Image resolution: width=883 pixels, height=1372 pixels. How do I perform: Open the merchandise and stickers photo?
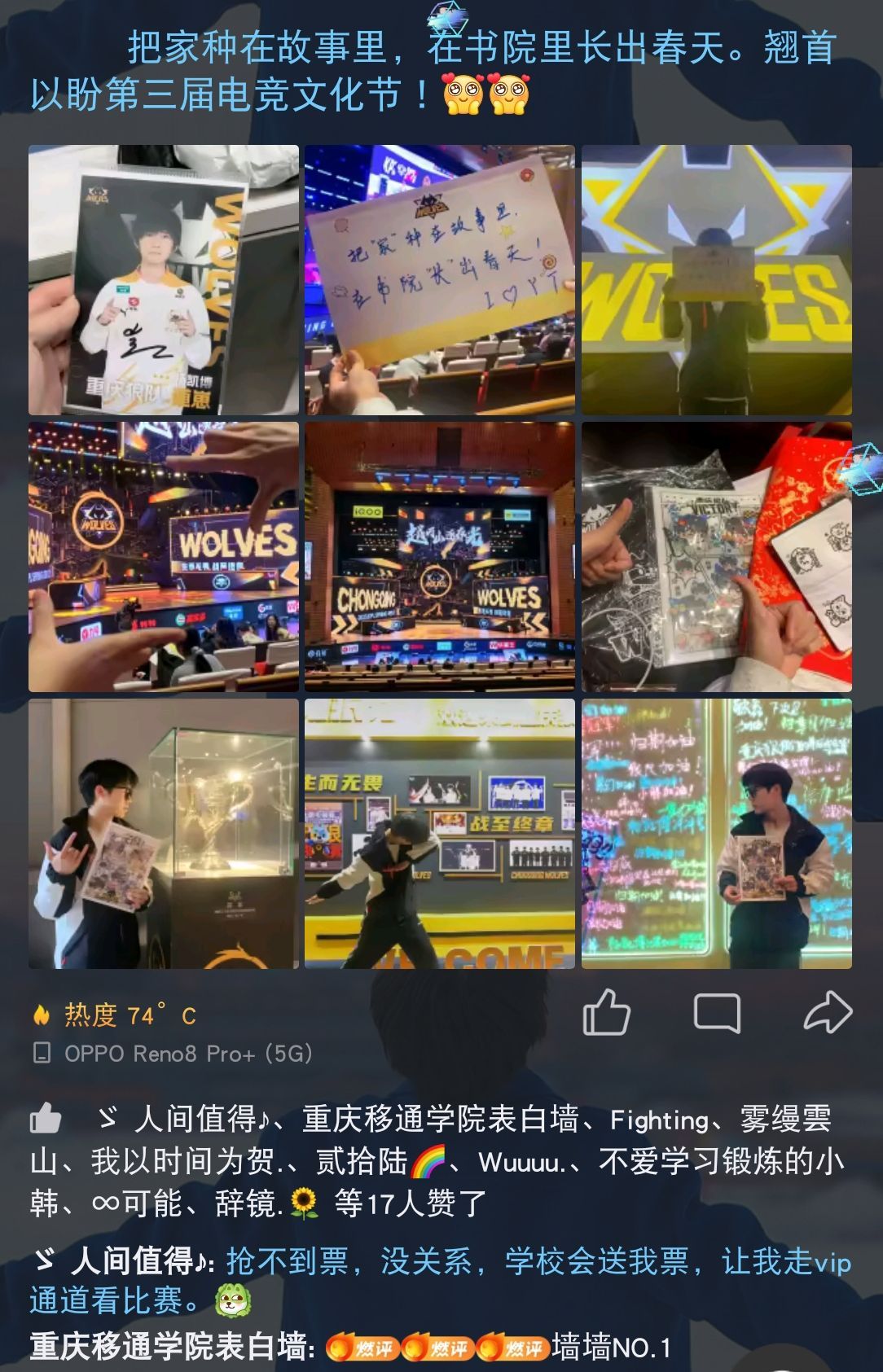pyautogui.click(x=716, y=557)
